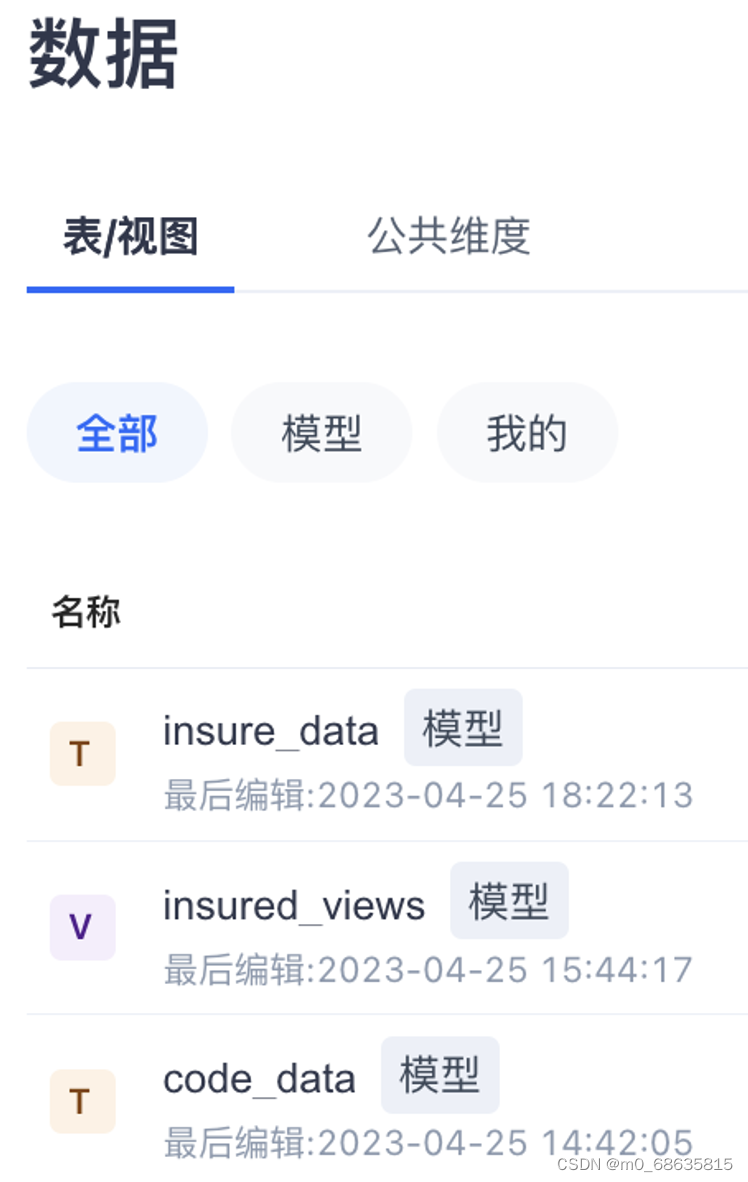Switch to the 表/视图 tab

tap(130, 238)
